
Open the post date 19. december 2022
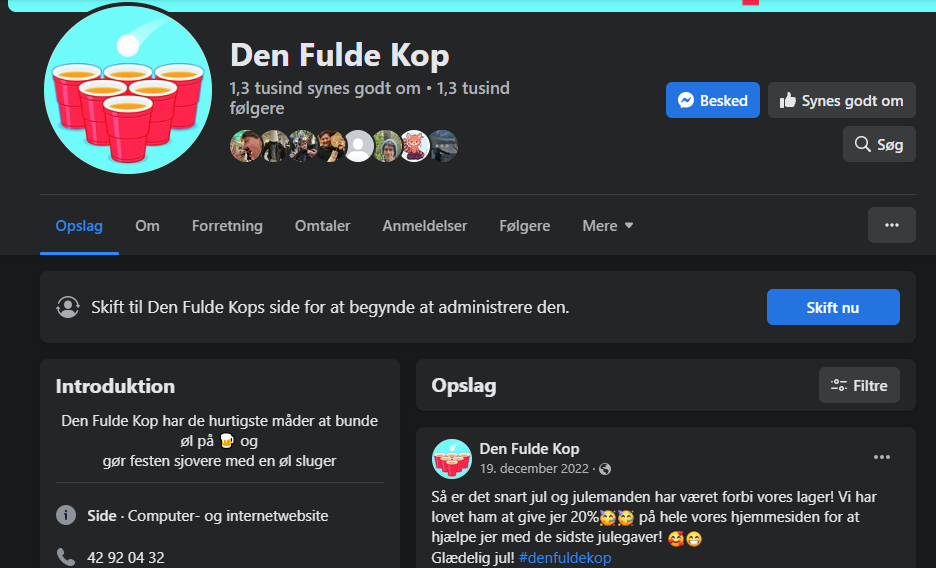pyautogui.click(x=535, y=469)
